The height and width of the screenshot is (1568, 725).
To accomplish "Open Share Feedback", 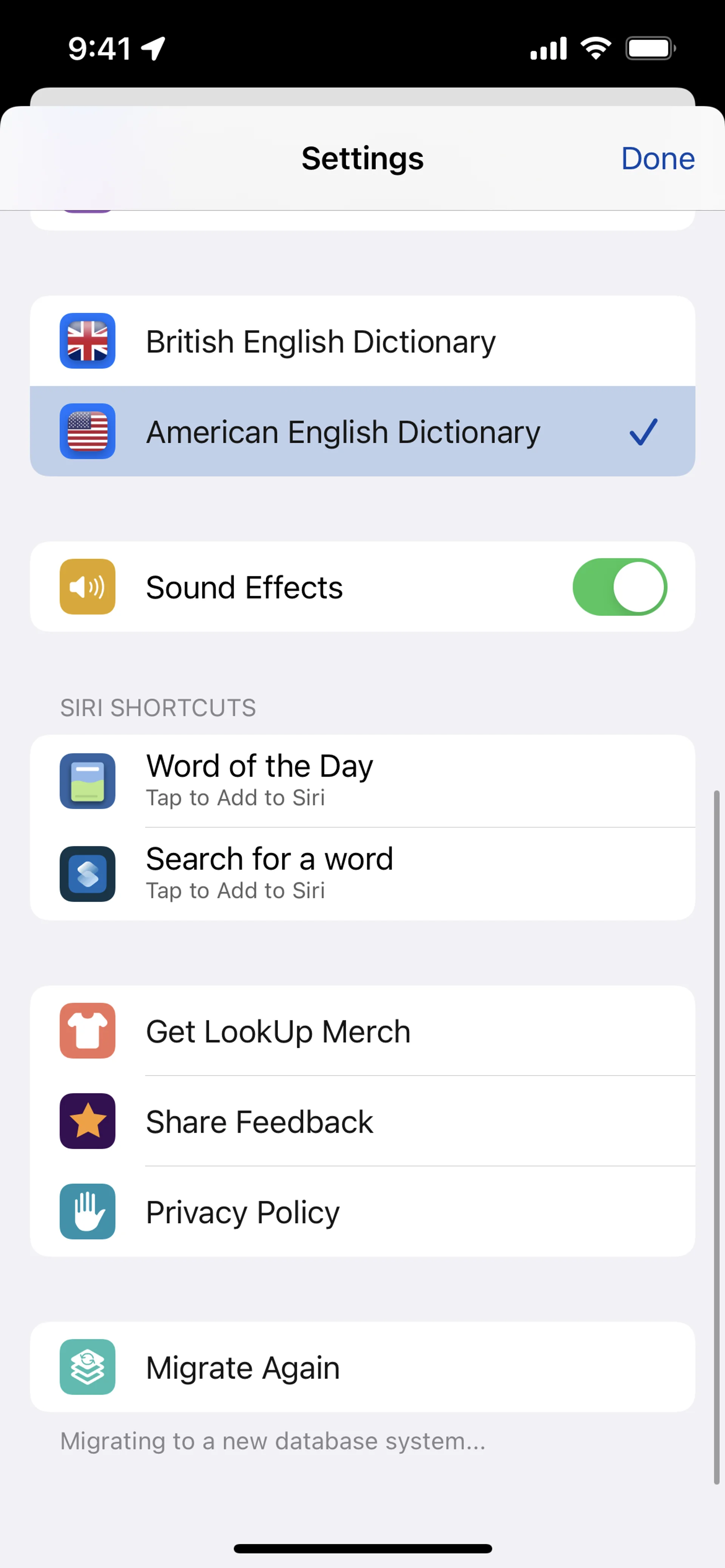I will coord(362,1121).
